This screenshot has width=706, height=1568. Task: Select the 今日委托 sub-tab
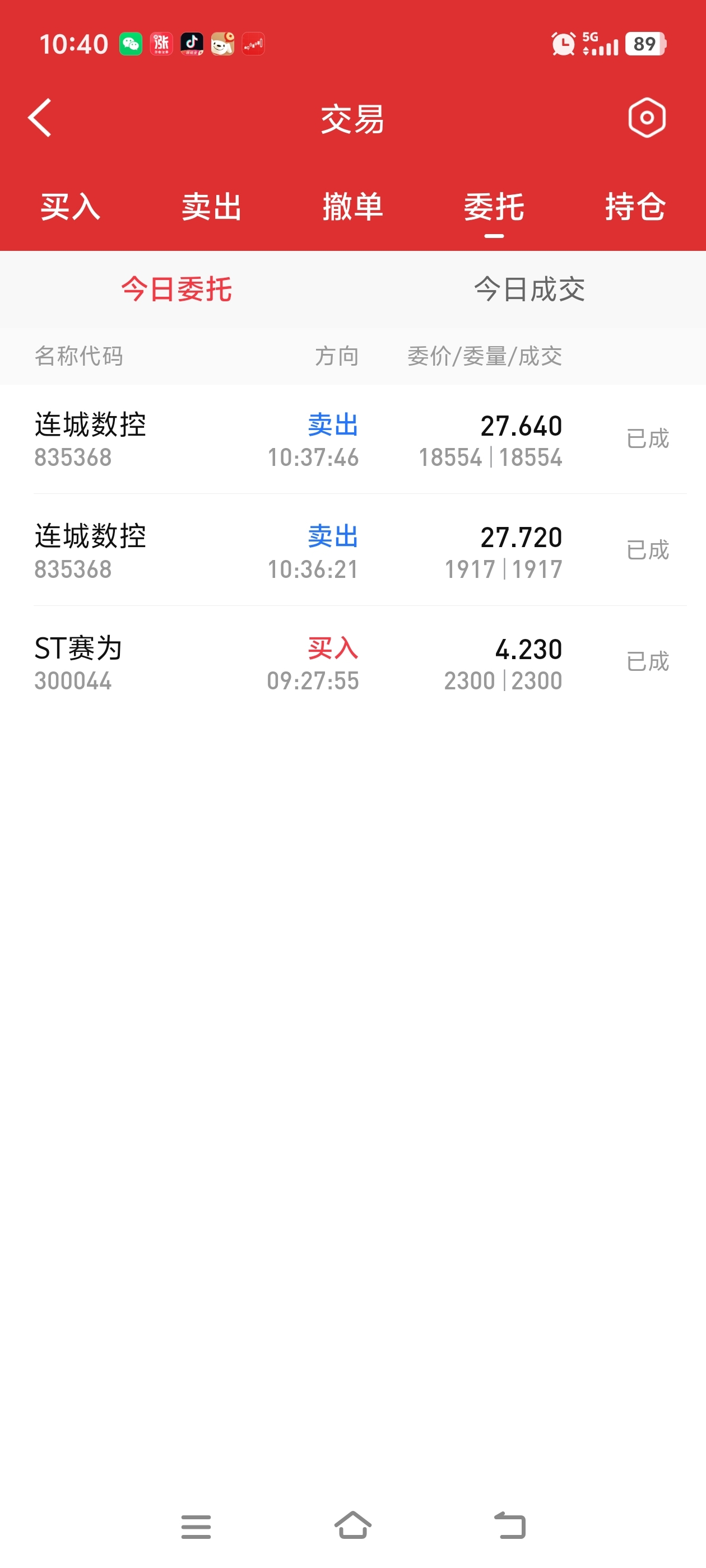176,289
